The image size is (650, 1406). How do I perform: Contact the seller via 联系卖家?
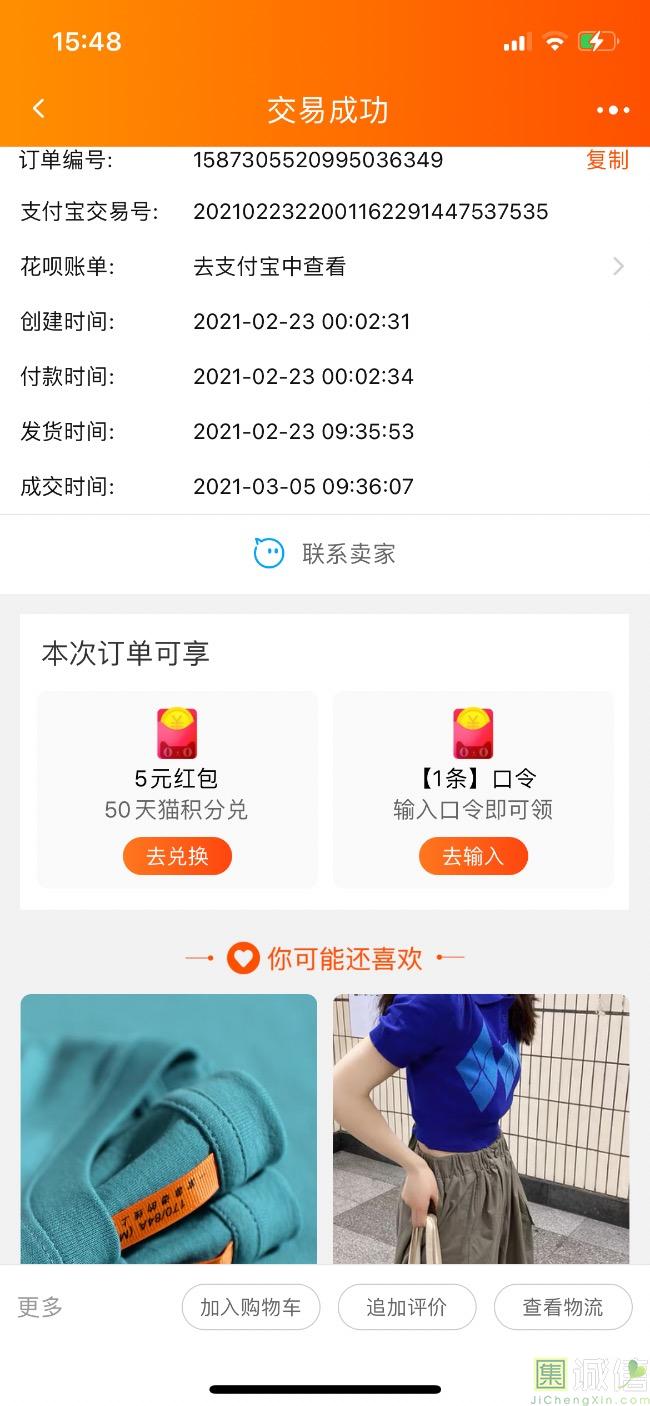(325, 553)
